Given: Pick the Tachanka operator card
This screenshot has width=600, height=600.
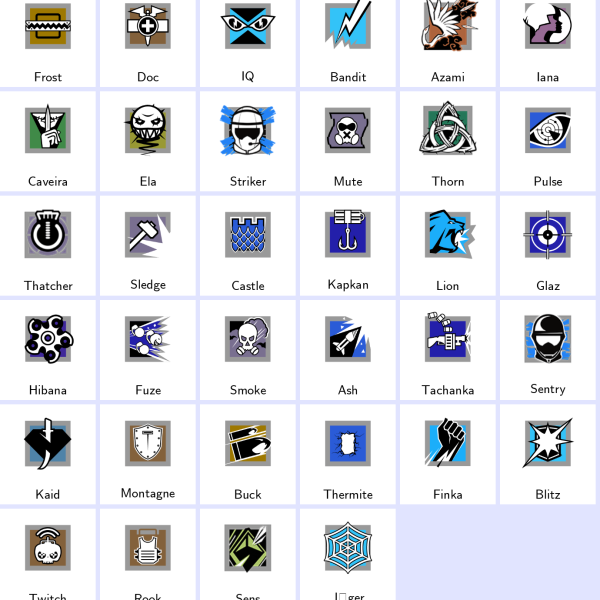Looking at the screenshot, I should point(448,348).
